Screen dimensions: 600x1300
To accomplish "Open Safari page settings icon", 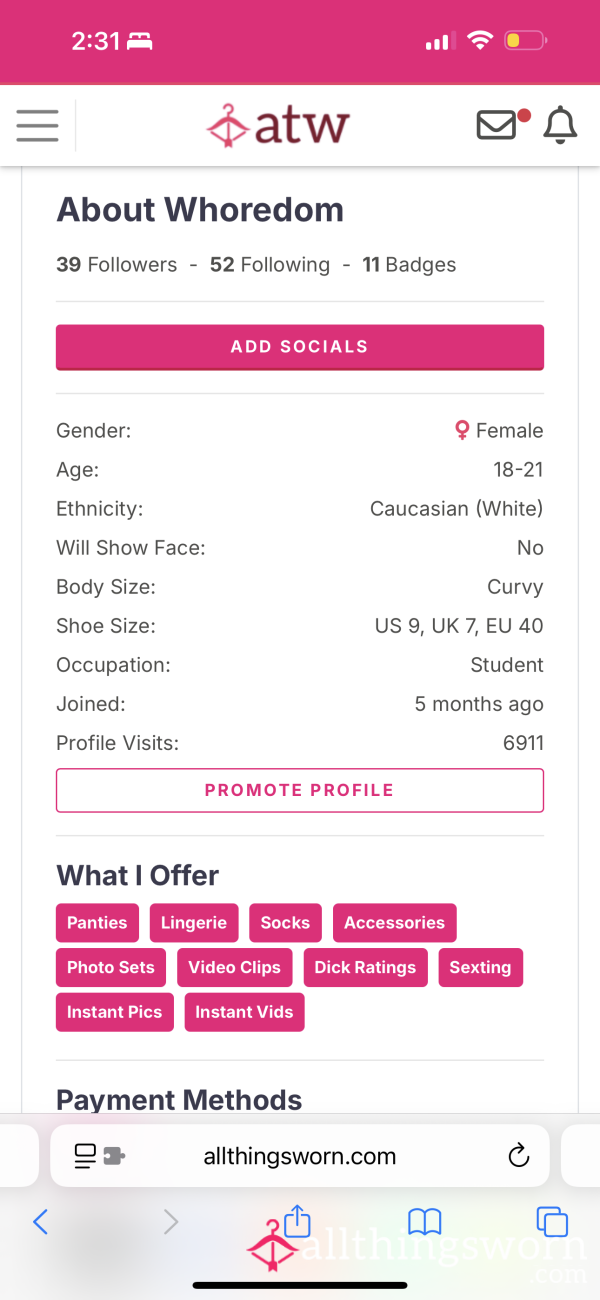I will pyautogui.click(x=99, y=1156).
